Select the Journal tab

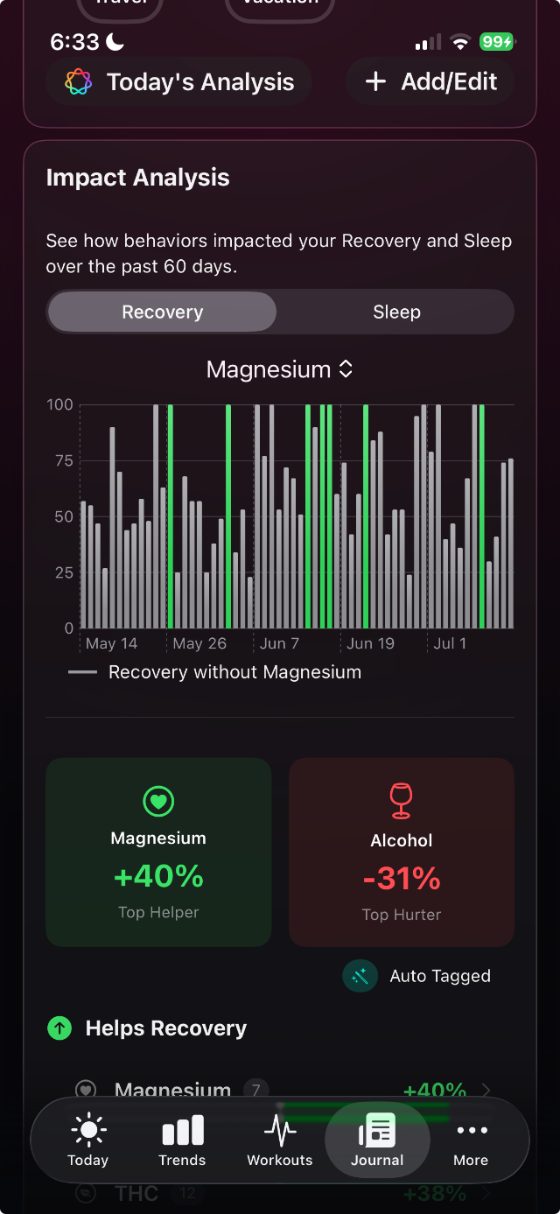pyautogui.click(x=377, y=1142)
